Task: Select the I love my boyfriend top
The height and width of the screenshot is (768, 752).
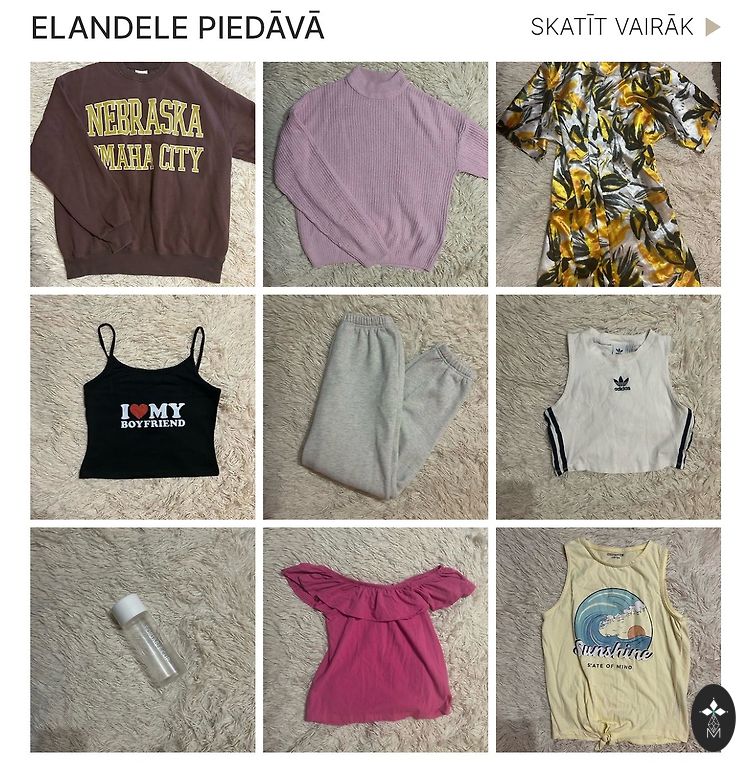Action: (x=142, y=407)
